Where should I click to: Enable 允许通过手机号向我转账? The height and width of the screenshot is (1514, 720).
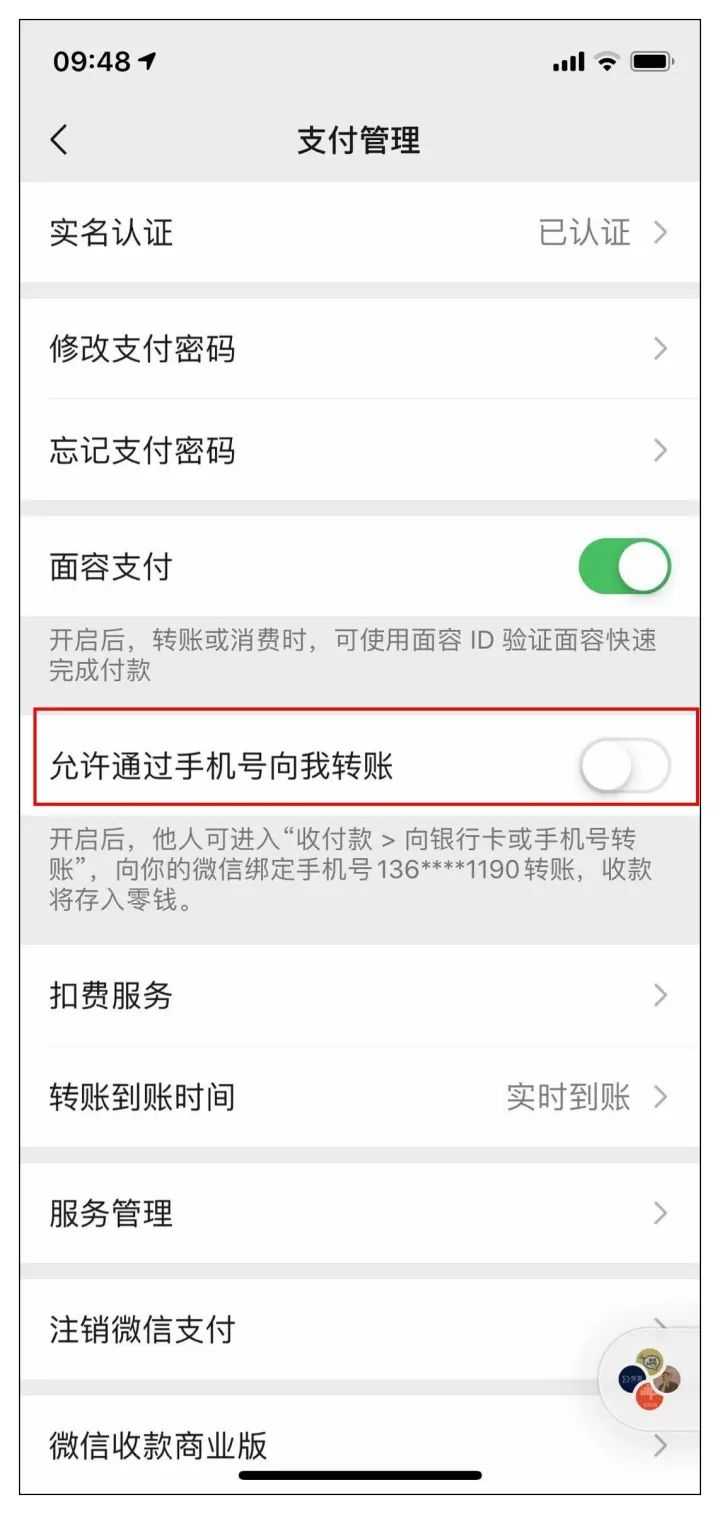(x=624, y=767)
